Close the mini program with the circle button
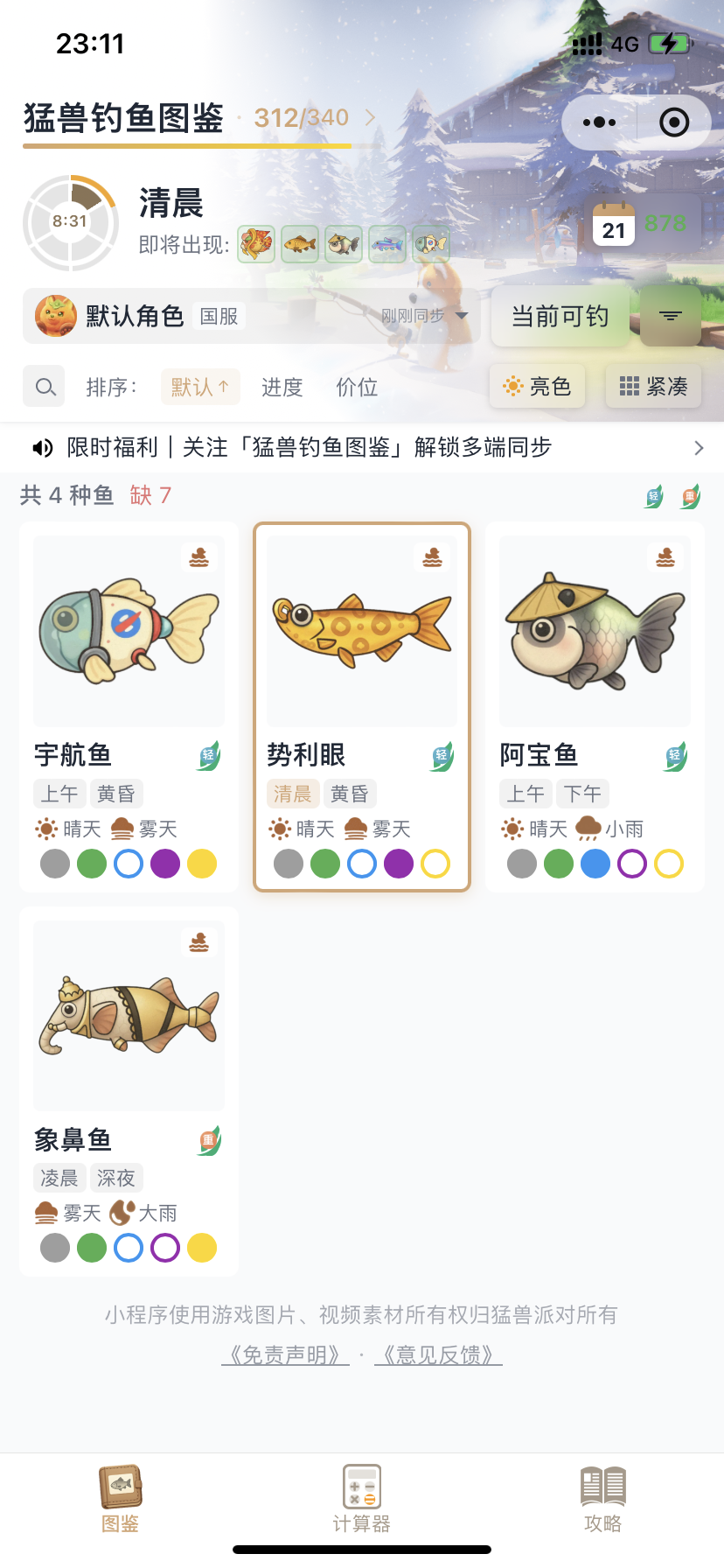The width and height of the screenshot is (724, 1568). pyautogui.click(x=673, y=122)
